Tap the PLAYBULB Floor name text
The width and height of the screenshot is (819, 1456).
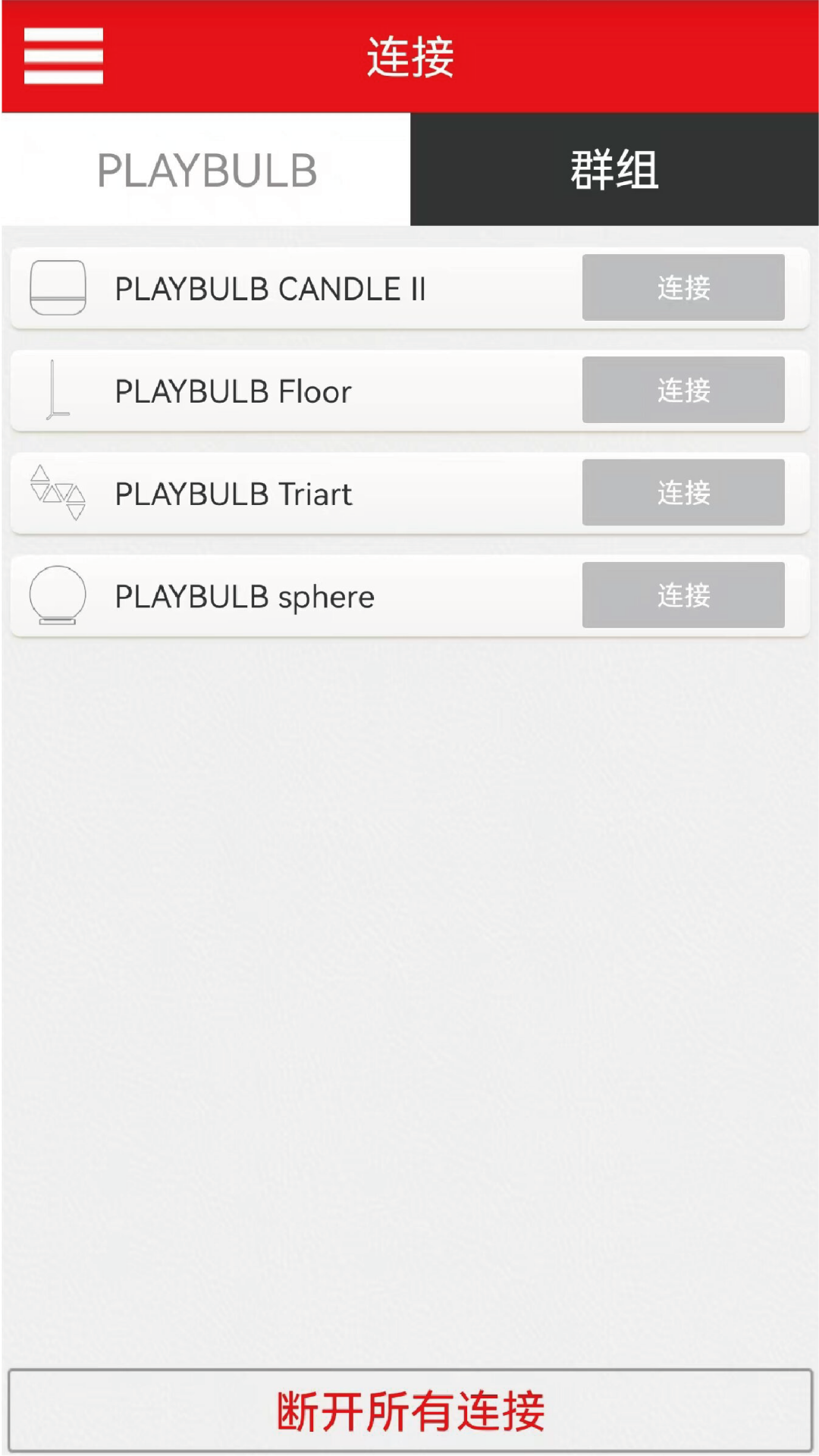pos(233,391)
